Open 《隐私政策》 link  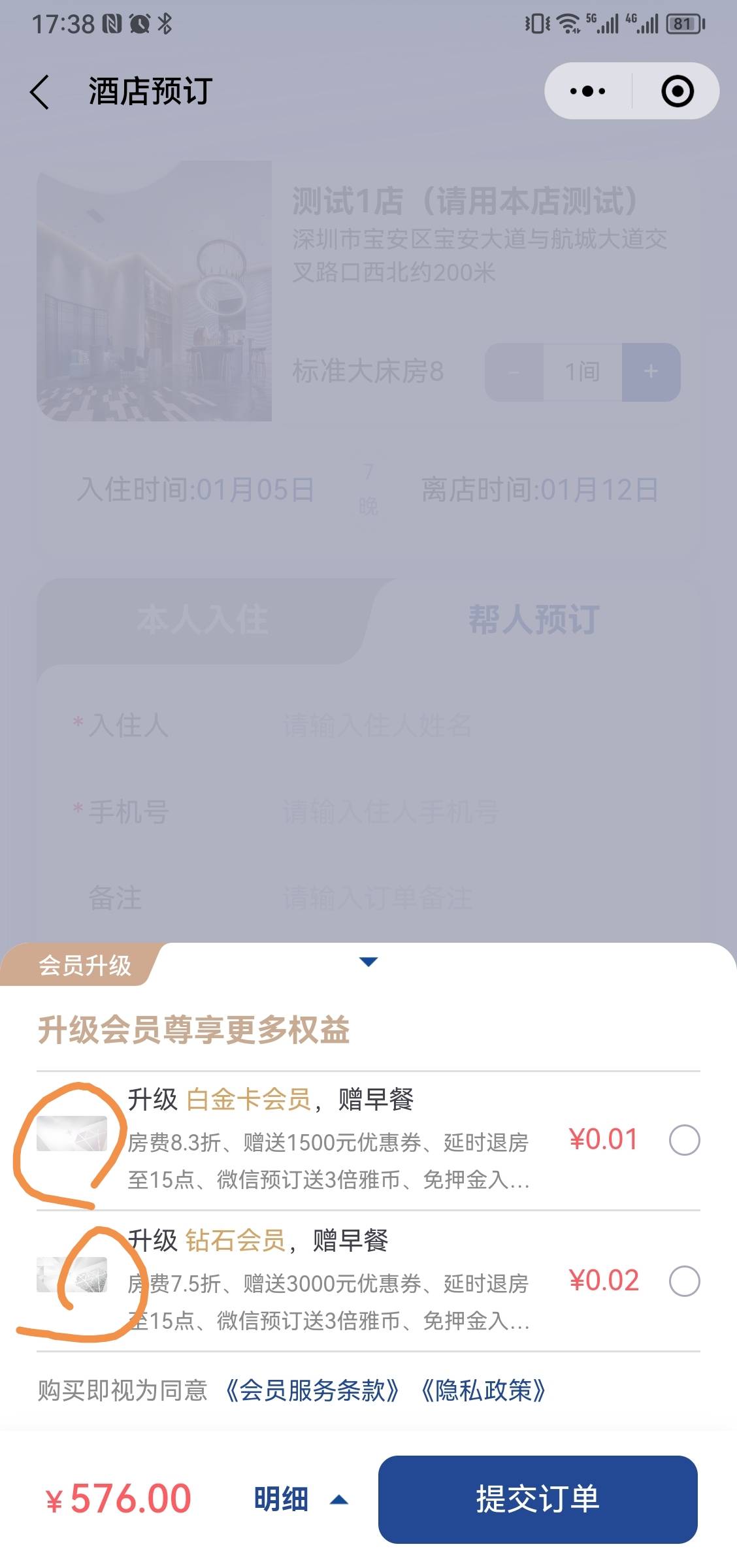pyautogui.click(x=483, y=1390)
